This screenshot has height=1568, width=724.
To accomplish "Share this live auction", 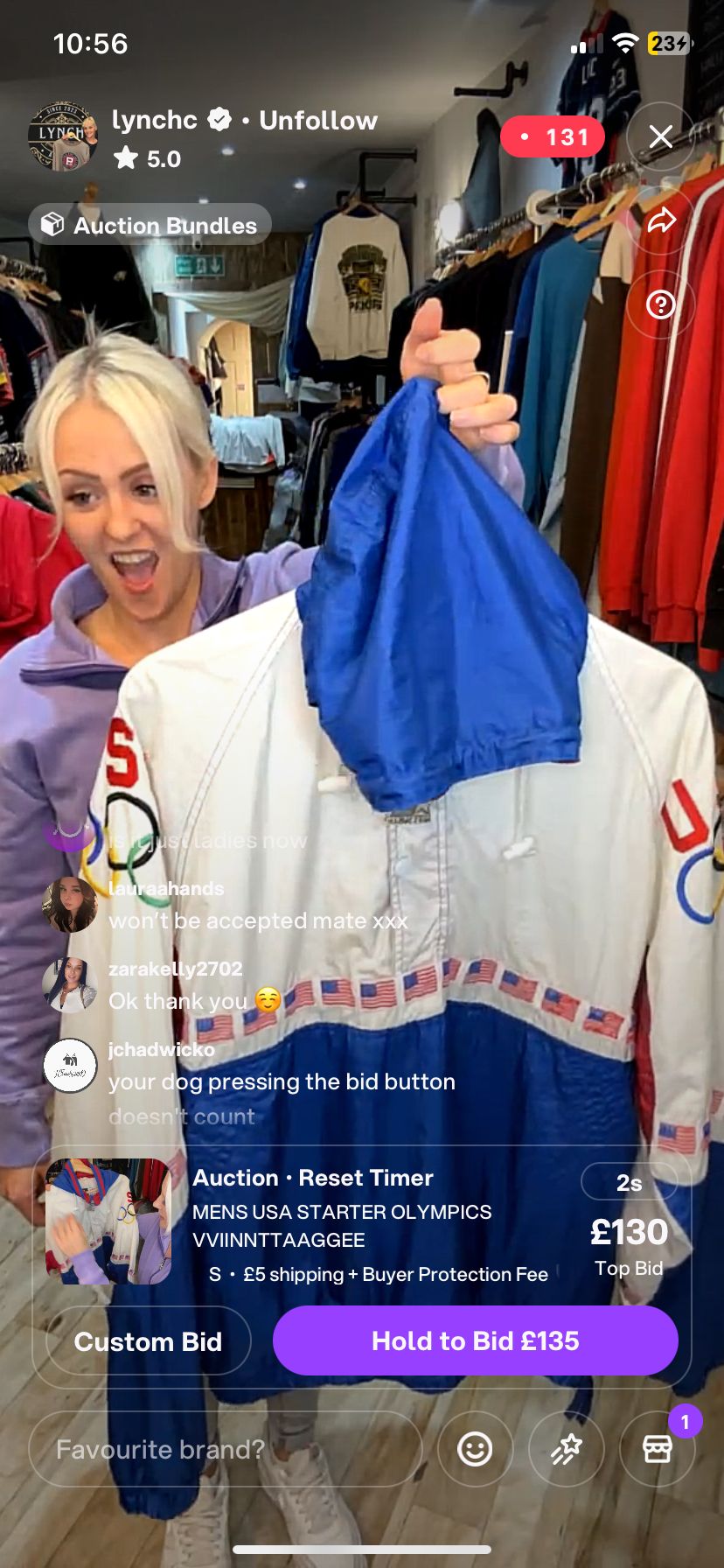I will (x=660, y=221).
